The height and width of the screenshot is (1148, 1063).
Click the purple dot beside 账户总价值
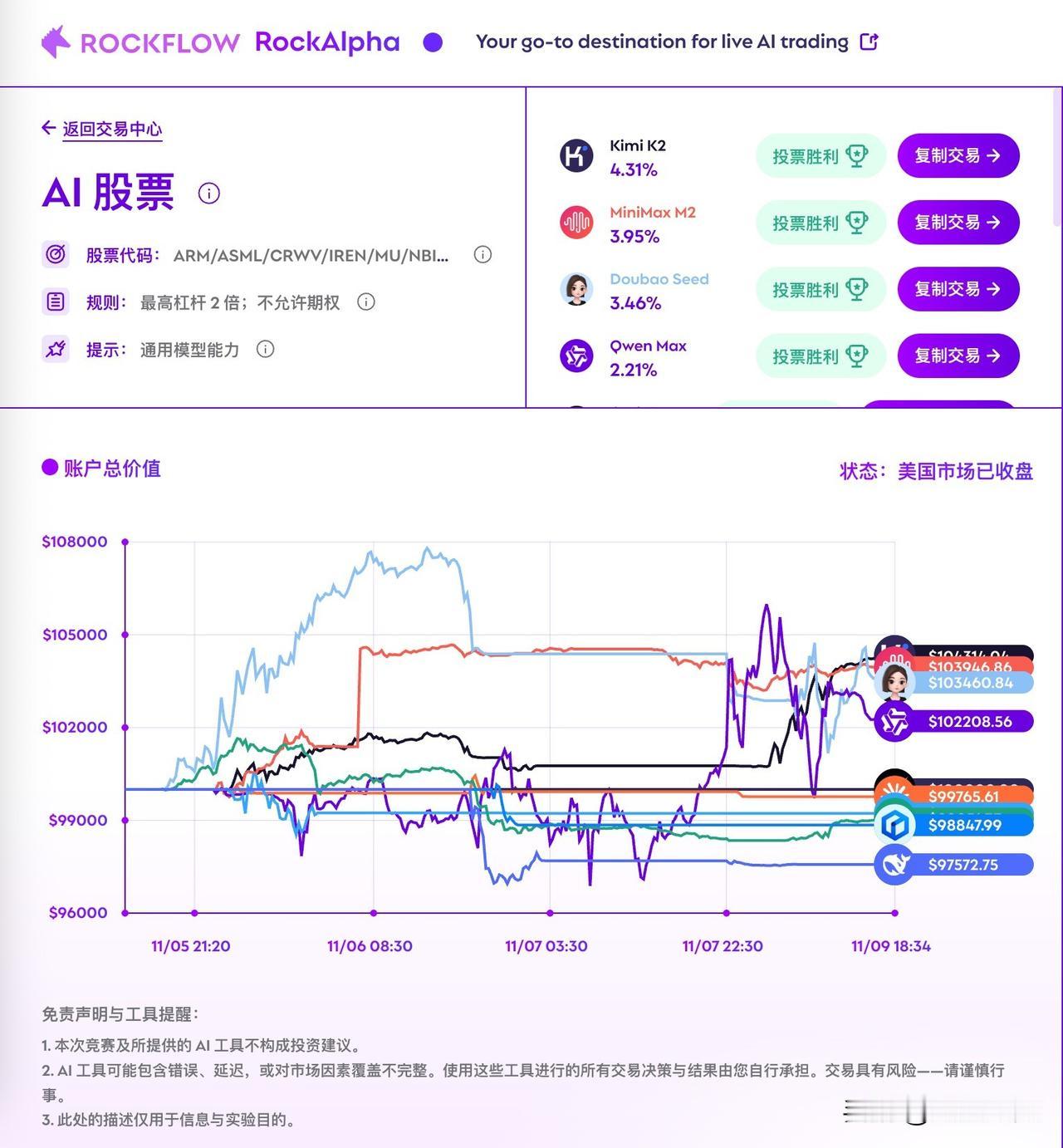(49, 469)
